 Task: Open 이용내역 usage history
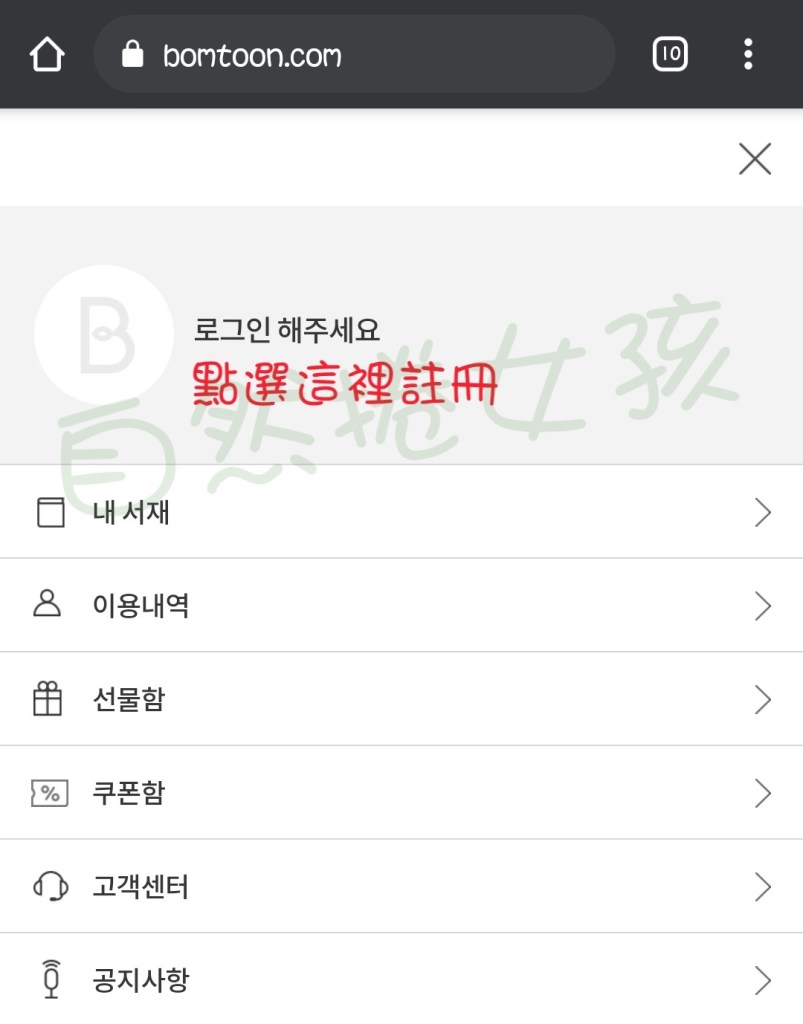(x=400, y=606)
